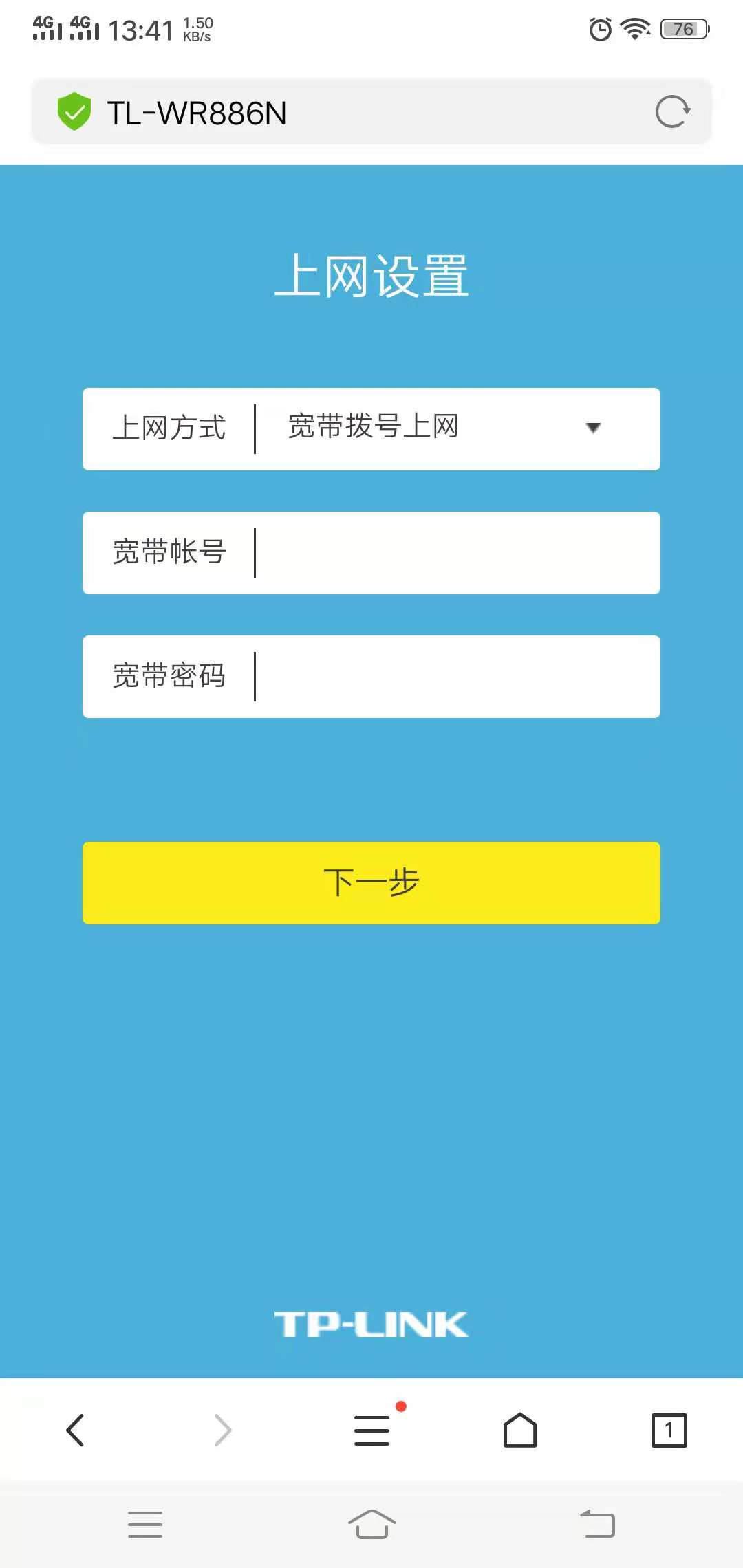Tap the system home button

click(x=371, y=1525)
